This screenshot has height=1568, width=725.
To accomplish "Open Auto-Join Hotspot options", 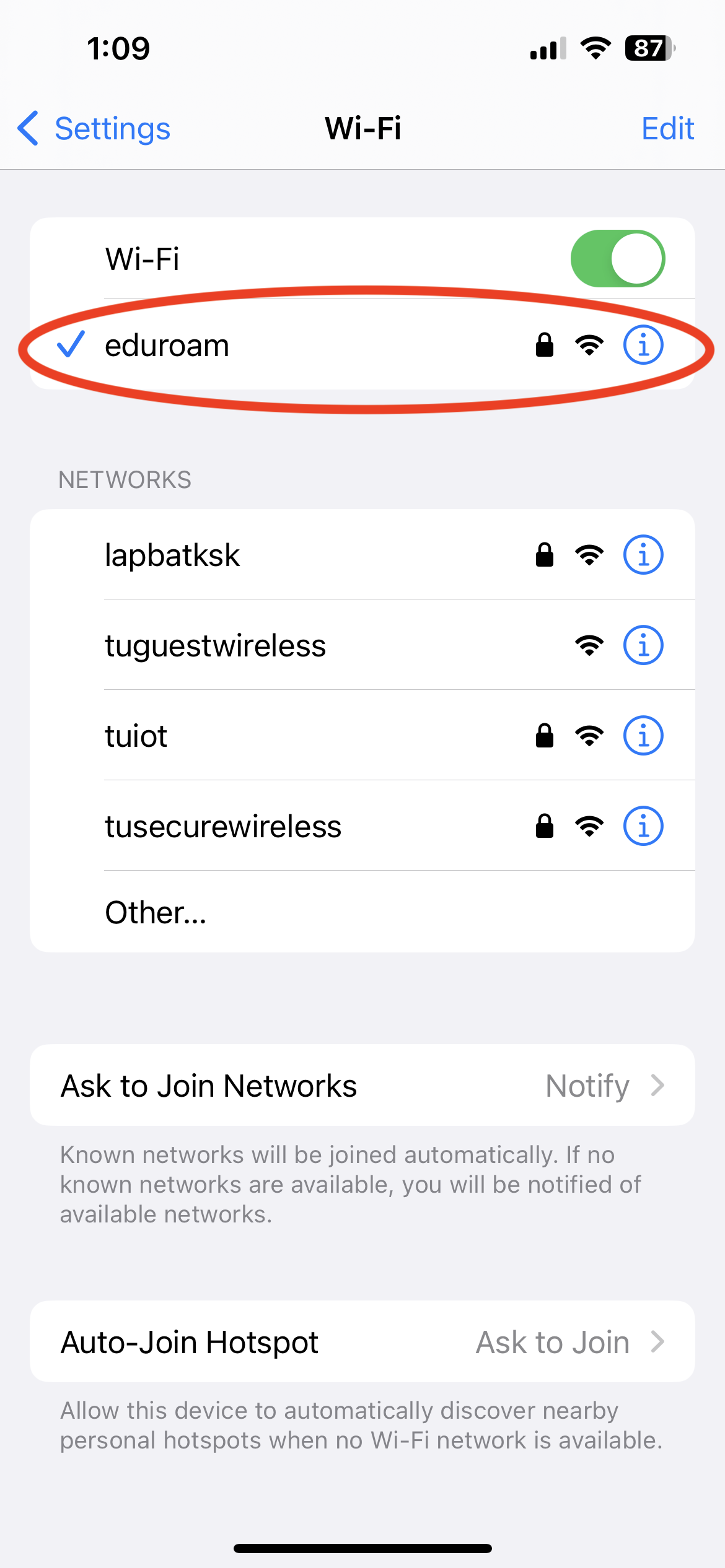I will 362,1342.
